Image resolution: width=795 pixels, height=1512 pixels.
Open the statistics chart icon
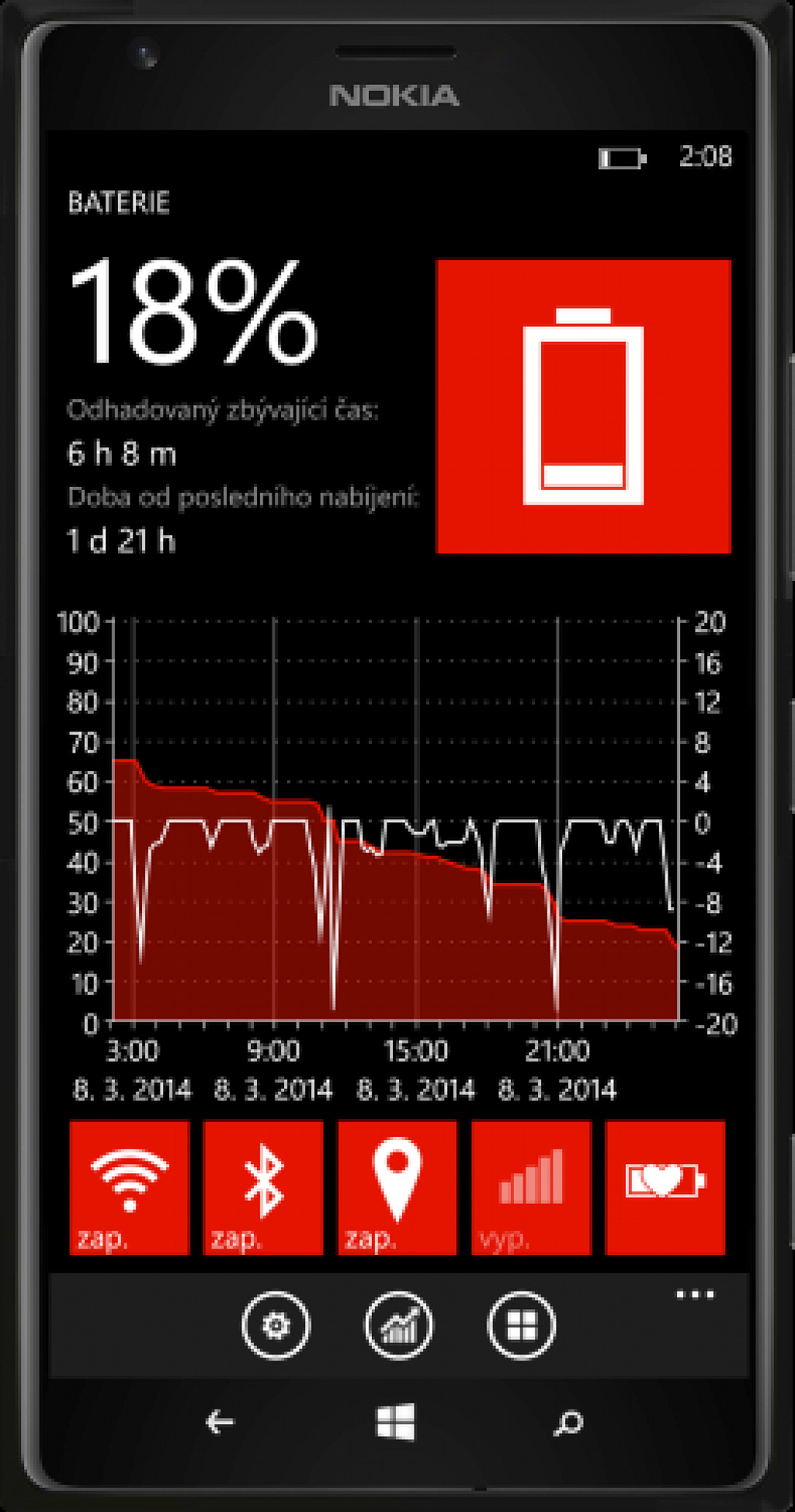[398, 1326]
